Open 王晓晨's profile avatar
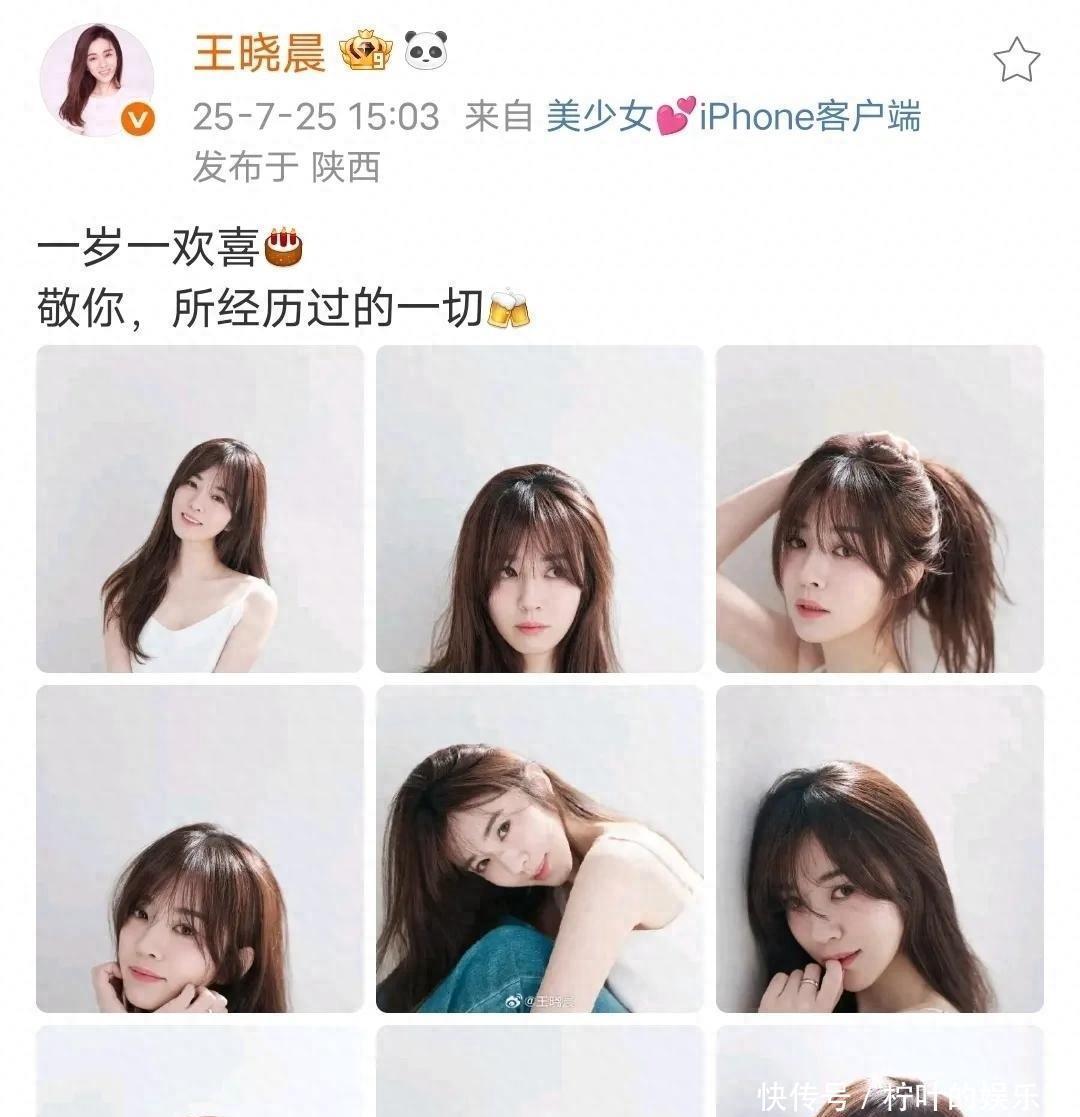The width and height of the screenshot is (1080, 1117). (97, 81)
